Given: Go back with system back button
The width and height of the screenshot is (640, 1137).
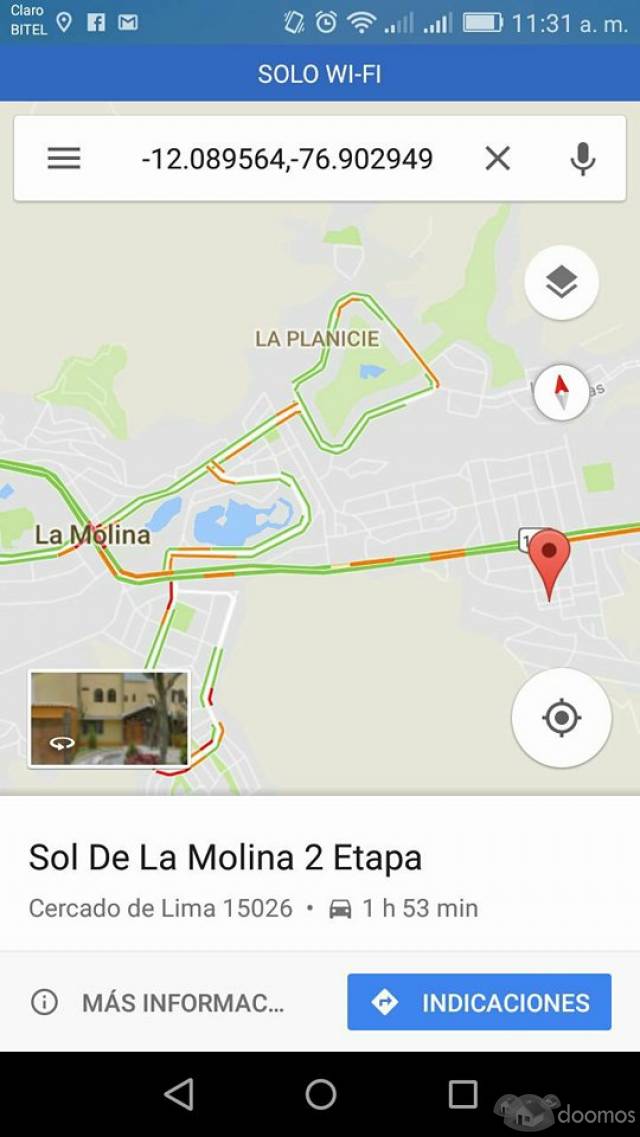Looking at the screenshot, I should (179, 1094).
